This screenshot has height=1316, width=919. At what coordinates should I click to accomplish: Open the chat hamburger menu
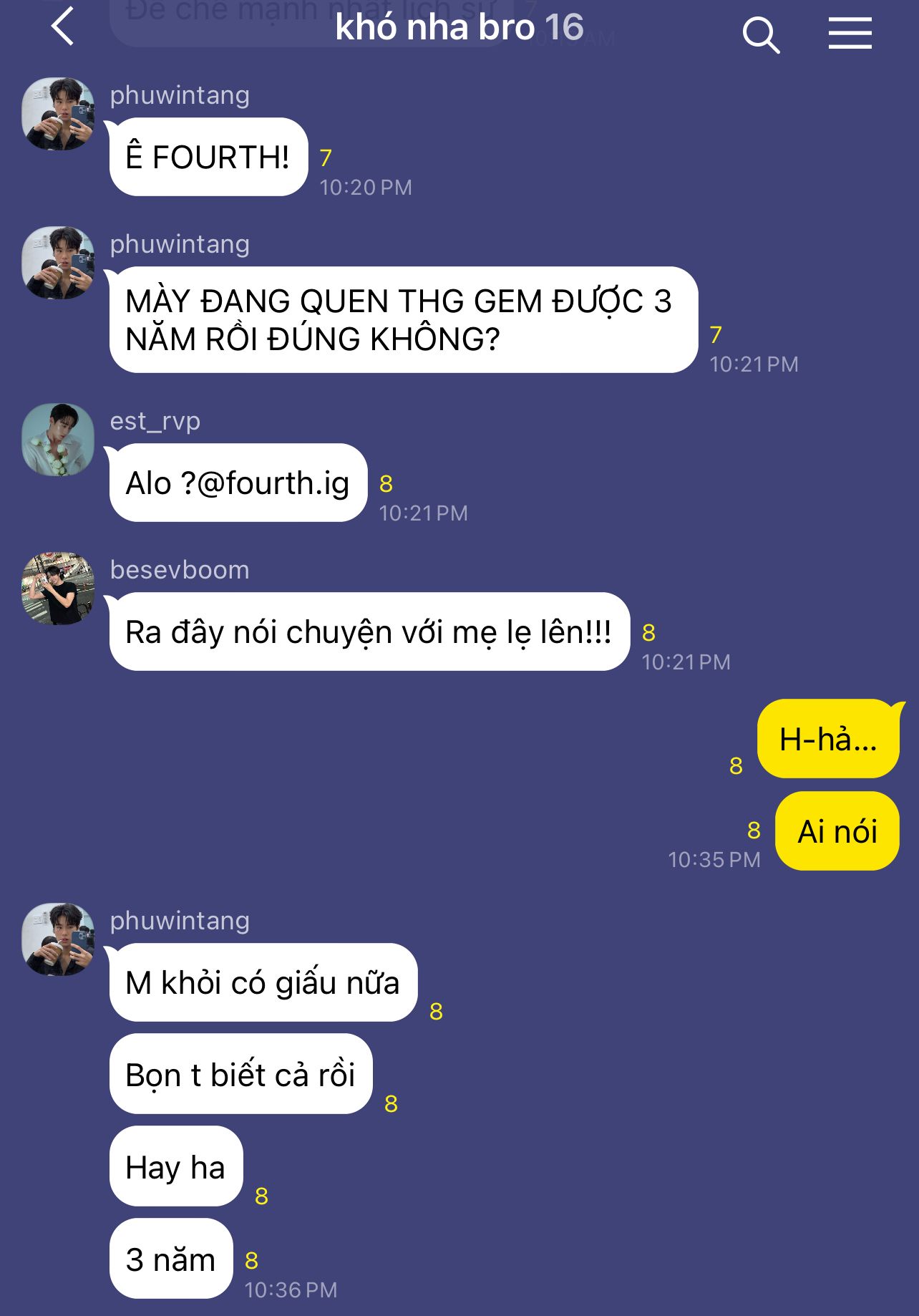click(x=850, y=34)
